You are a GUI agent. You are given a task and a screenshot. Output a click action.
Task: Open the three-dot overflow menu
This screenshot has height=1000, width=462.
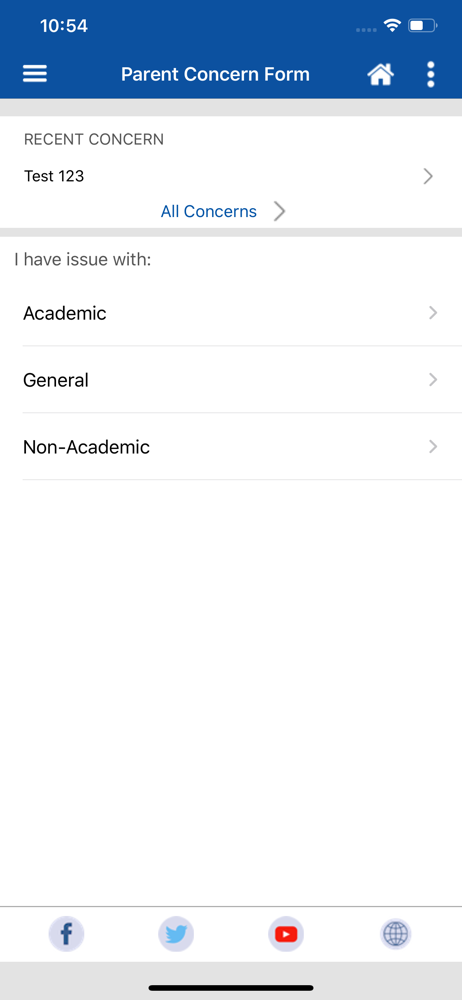431,75
